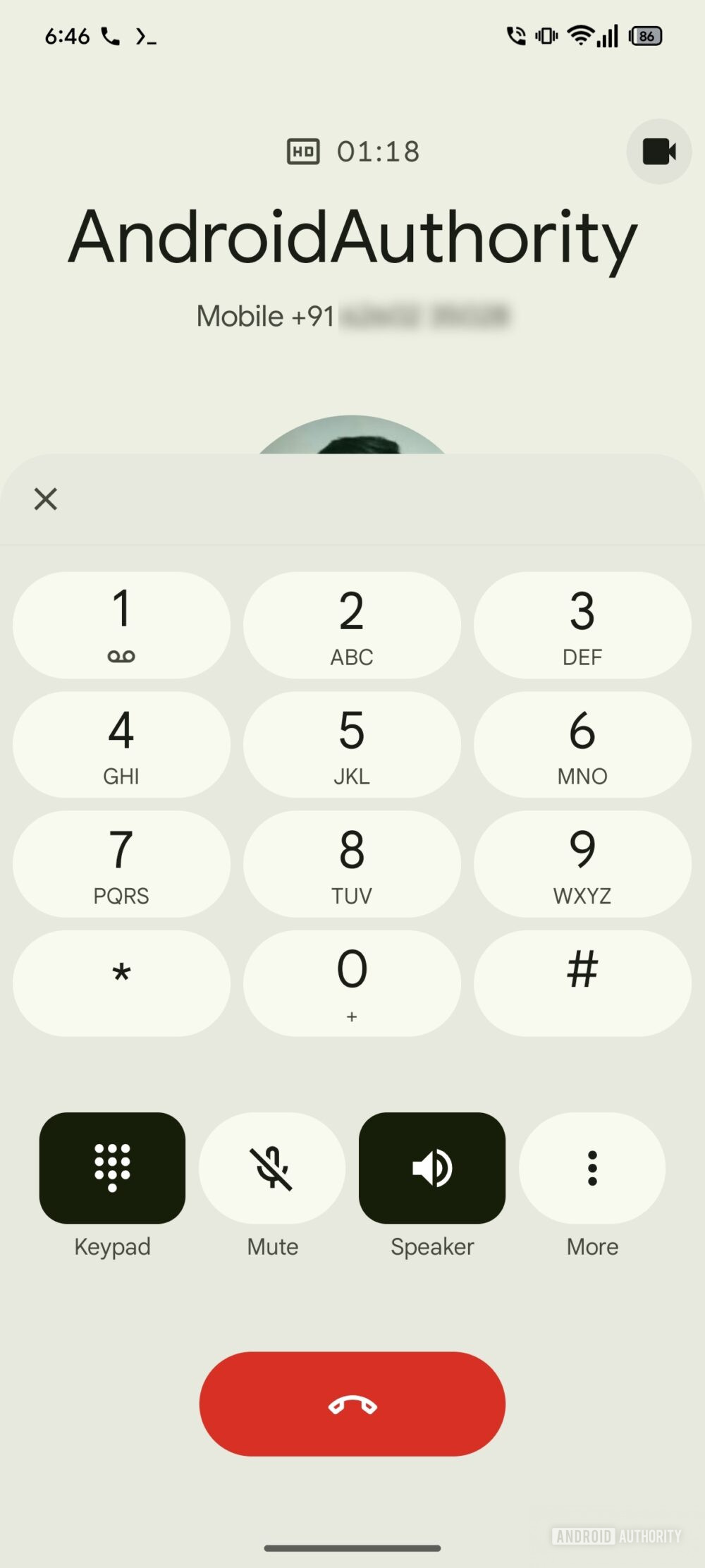The width and height of the screenshot is (705, 1568).
Task: Dismiss the dialpad with the X
Action: 45,499
